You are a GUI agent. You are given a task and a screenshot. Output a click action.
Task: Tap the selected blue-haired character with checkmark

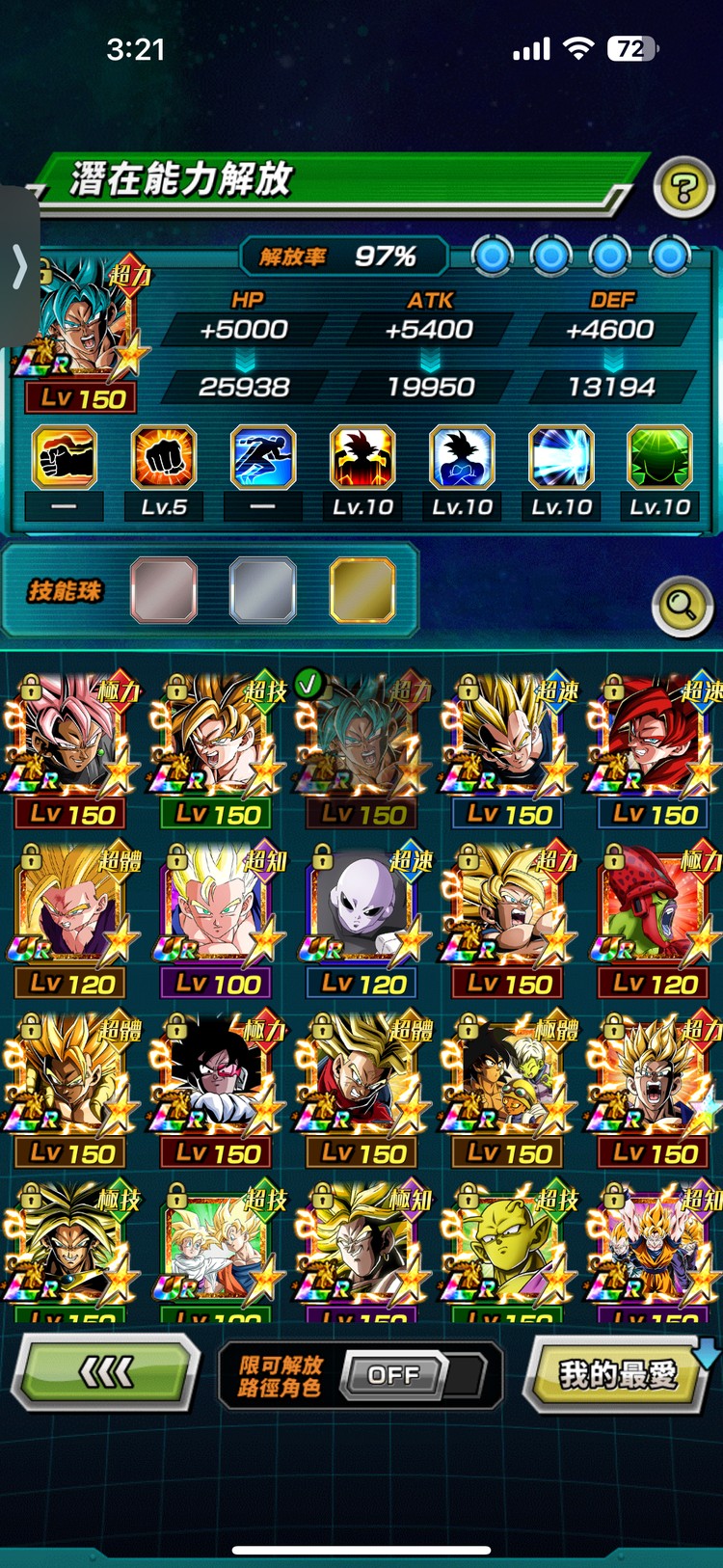point(363,743)
